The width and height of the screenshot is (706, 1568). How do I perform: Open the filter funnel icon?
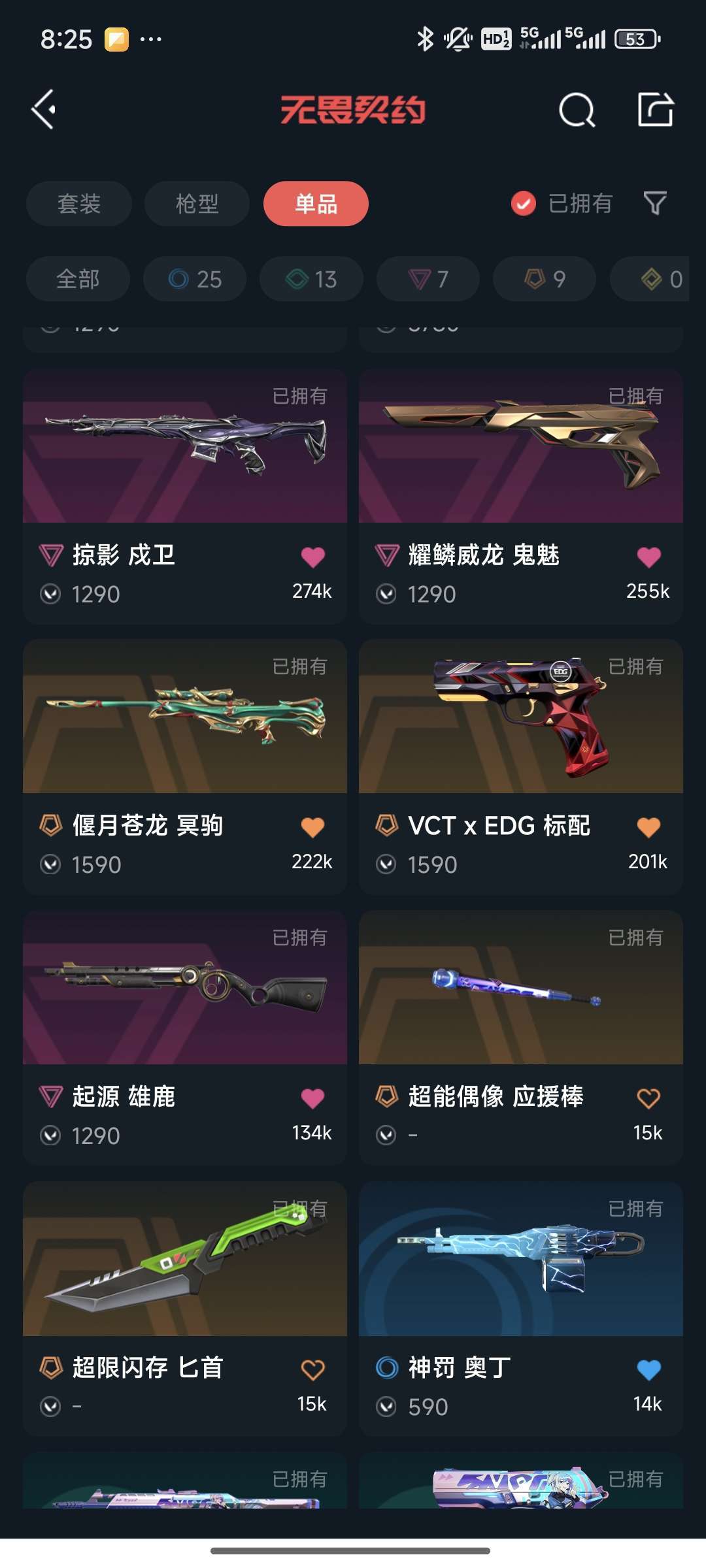click(655, 204)
